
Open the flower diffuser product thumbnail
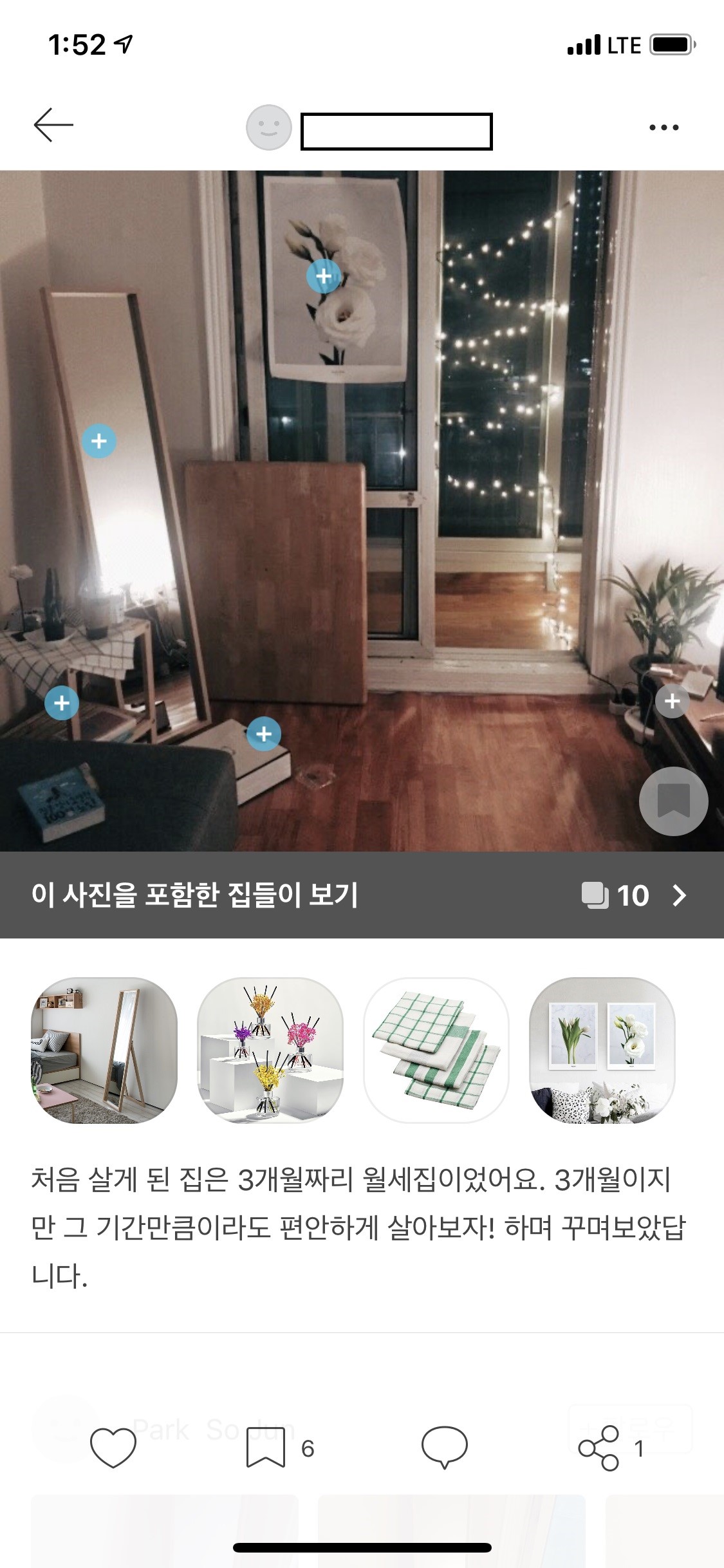coord(270,1050)
